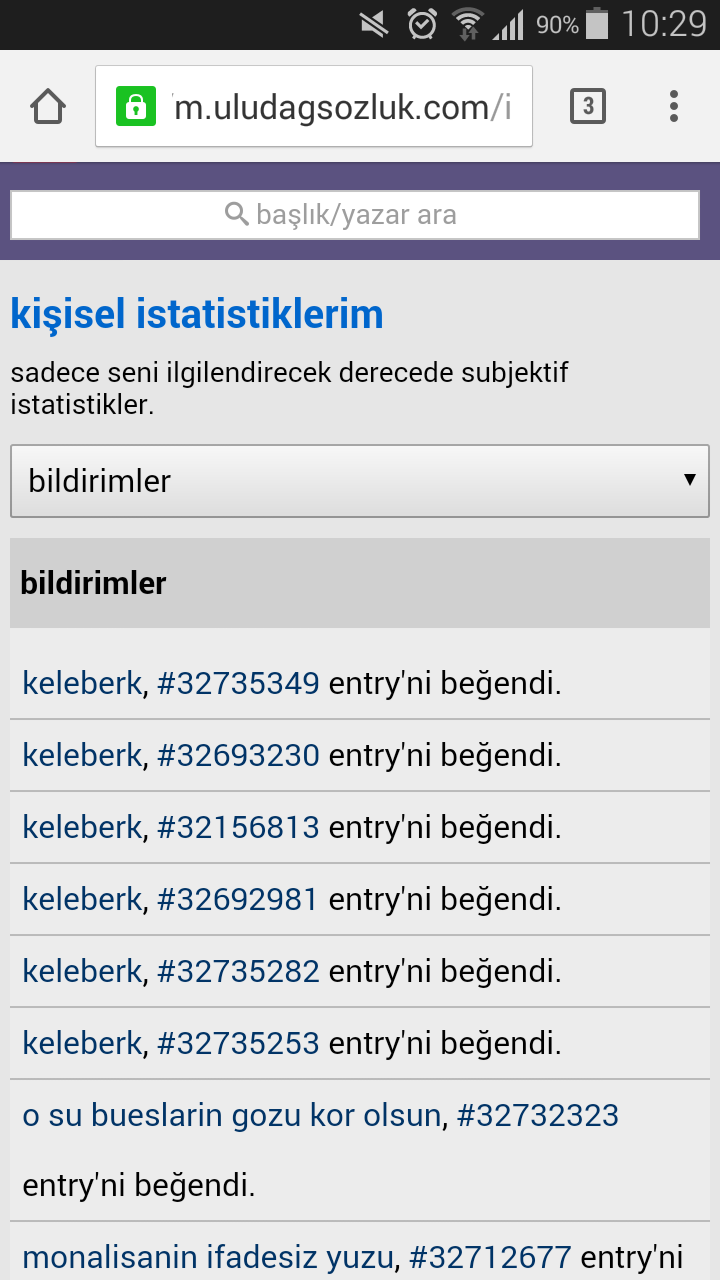Open the kişisel istatistiklerim heading link

197,315
